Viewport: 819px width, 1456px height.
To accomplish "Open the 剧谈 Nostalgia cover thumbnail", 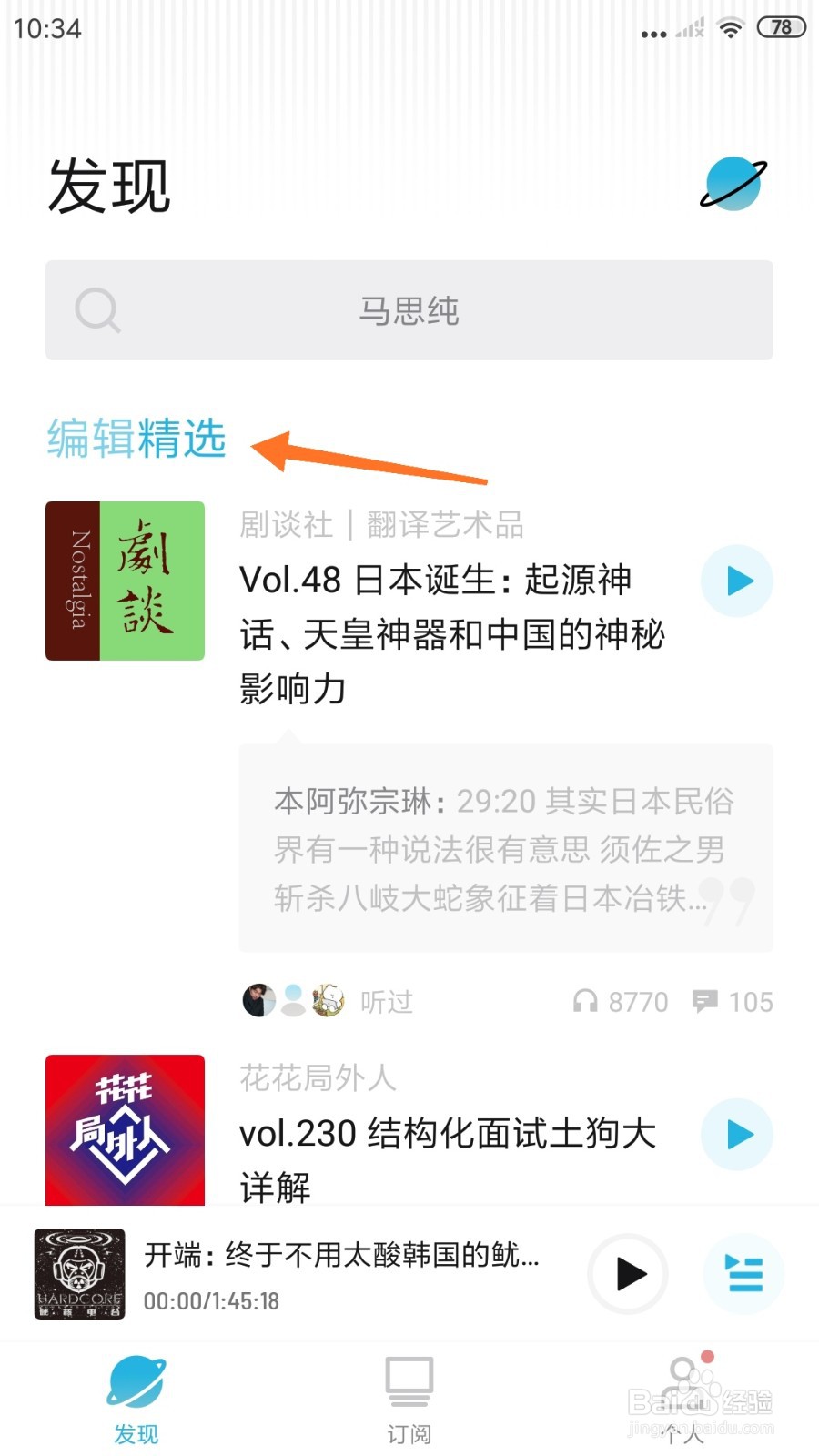I will coord(125,581).
